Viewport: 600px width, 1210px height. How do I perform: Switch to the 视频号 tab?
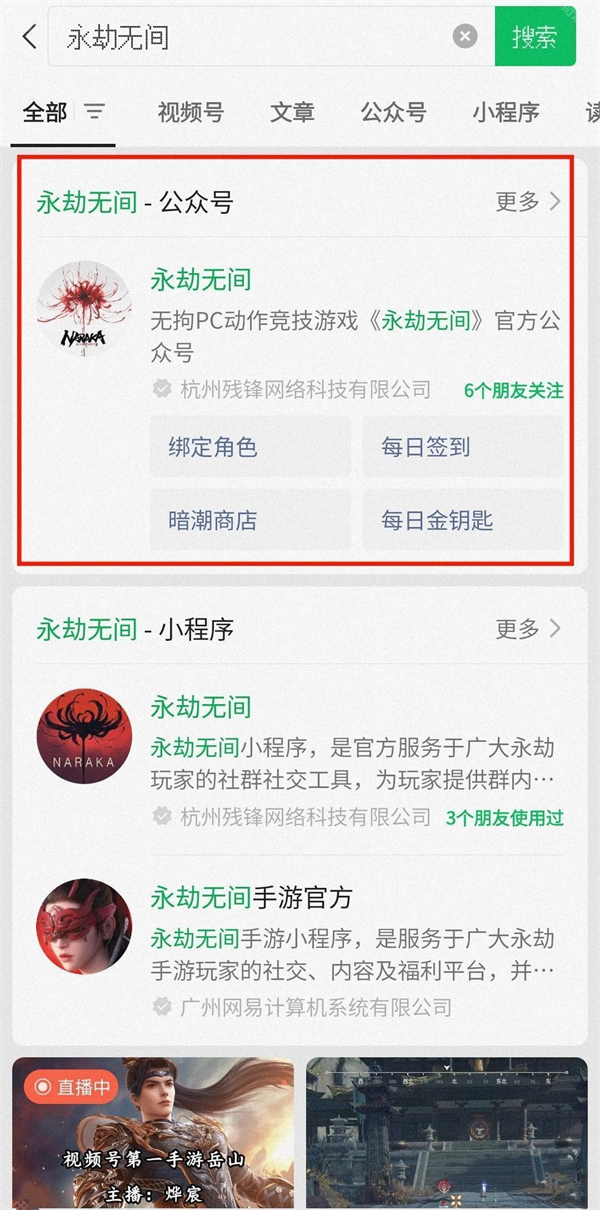coord(190,113)
